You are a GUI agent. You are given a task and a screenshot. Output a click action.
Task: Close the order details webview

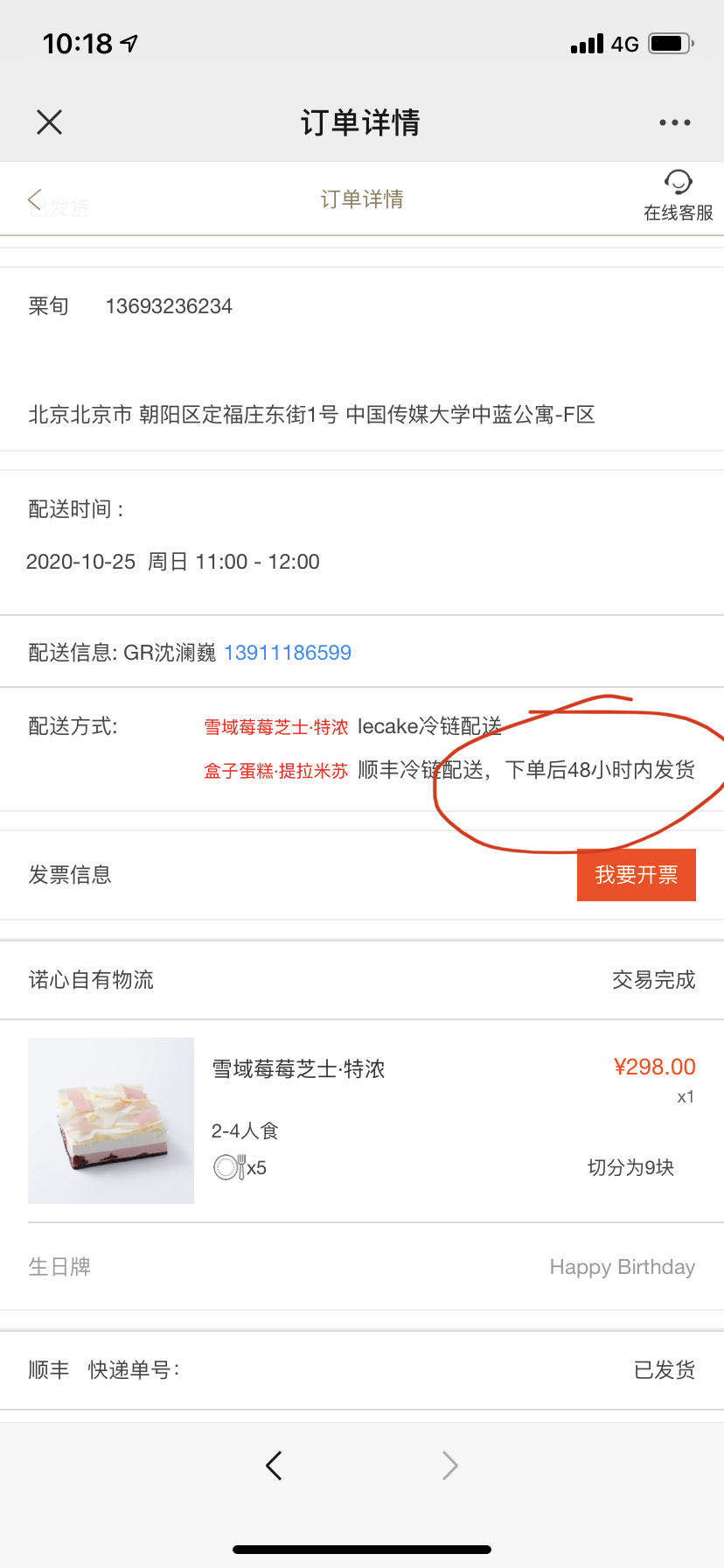tap(50, 122)
